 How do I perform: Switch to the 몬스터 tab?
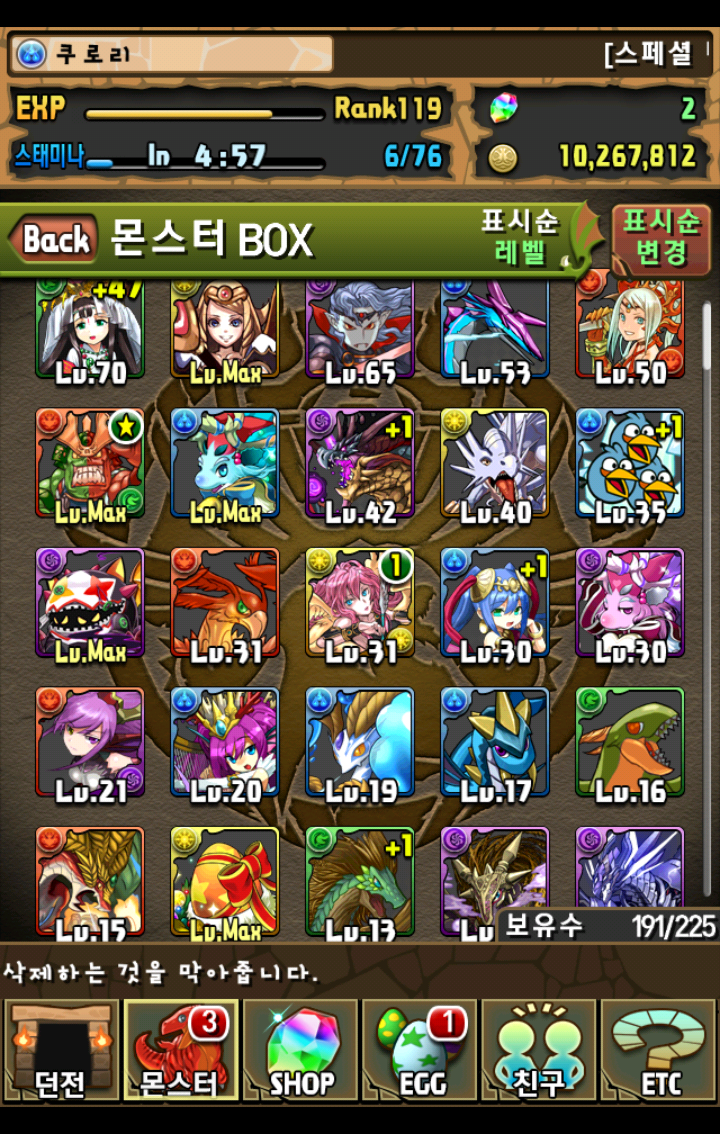click(180, 1050)
